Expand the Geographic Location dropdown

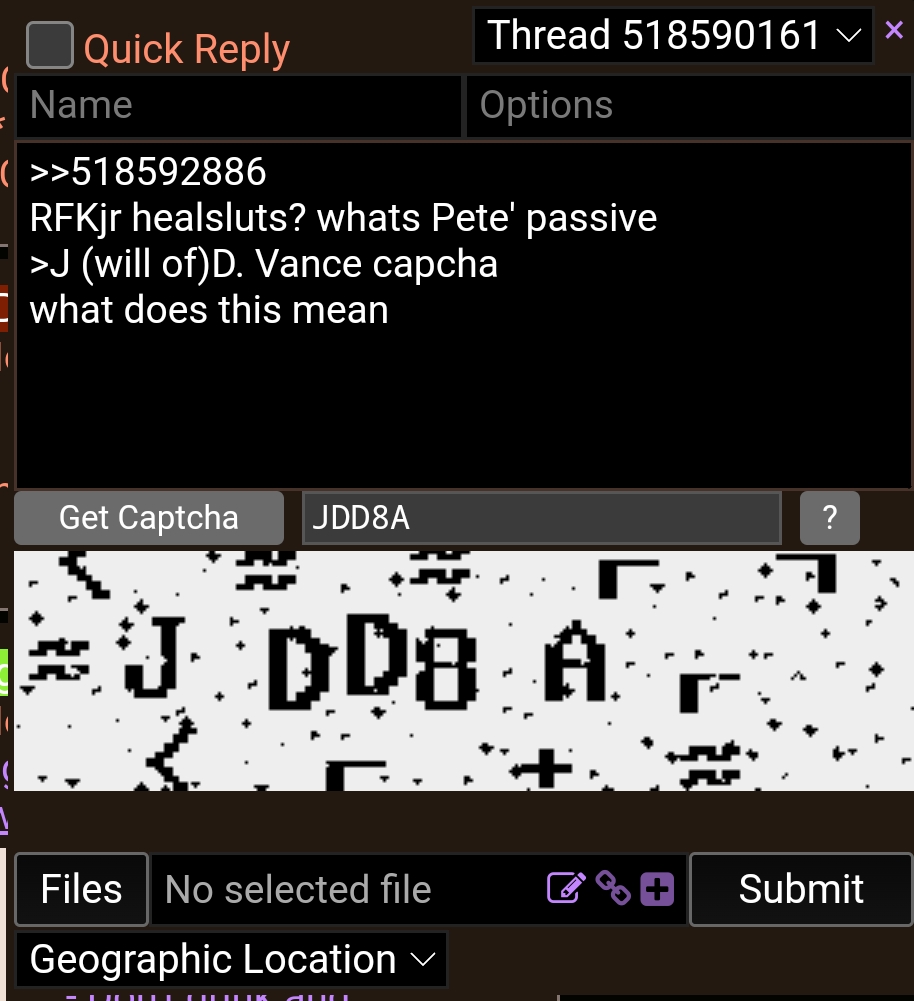tap(232, 960)
